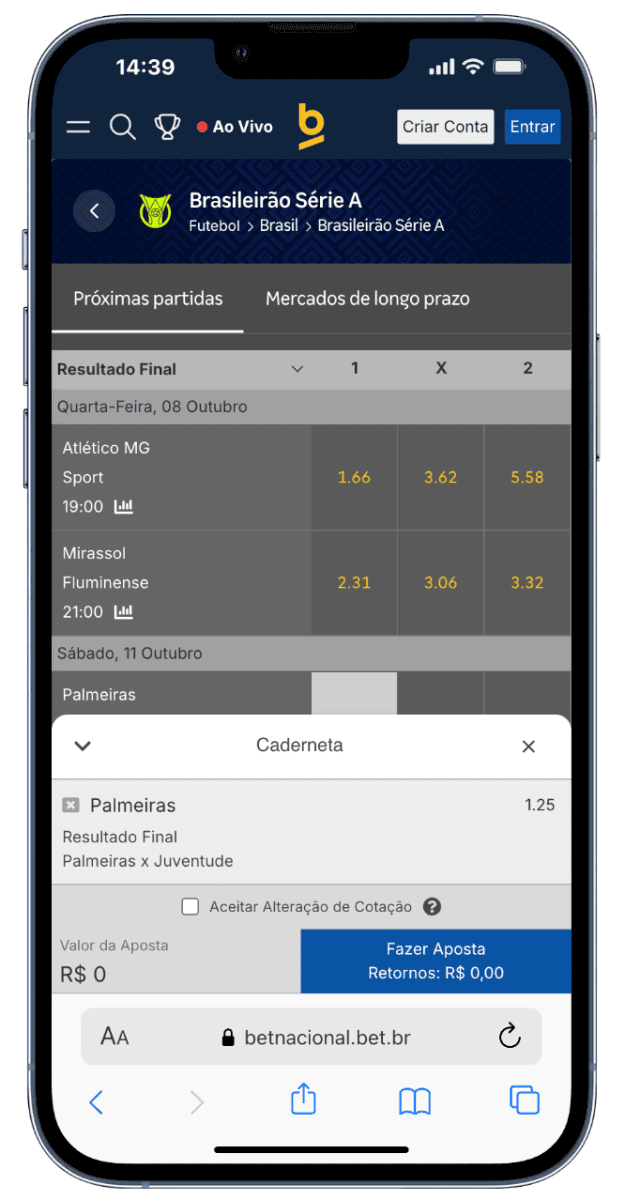Tap the Entrar login button
625x1200 pixels.
point(532,127)
